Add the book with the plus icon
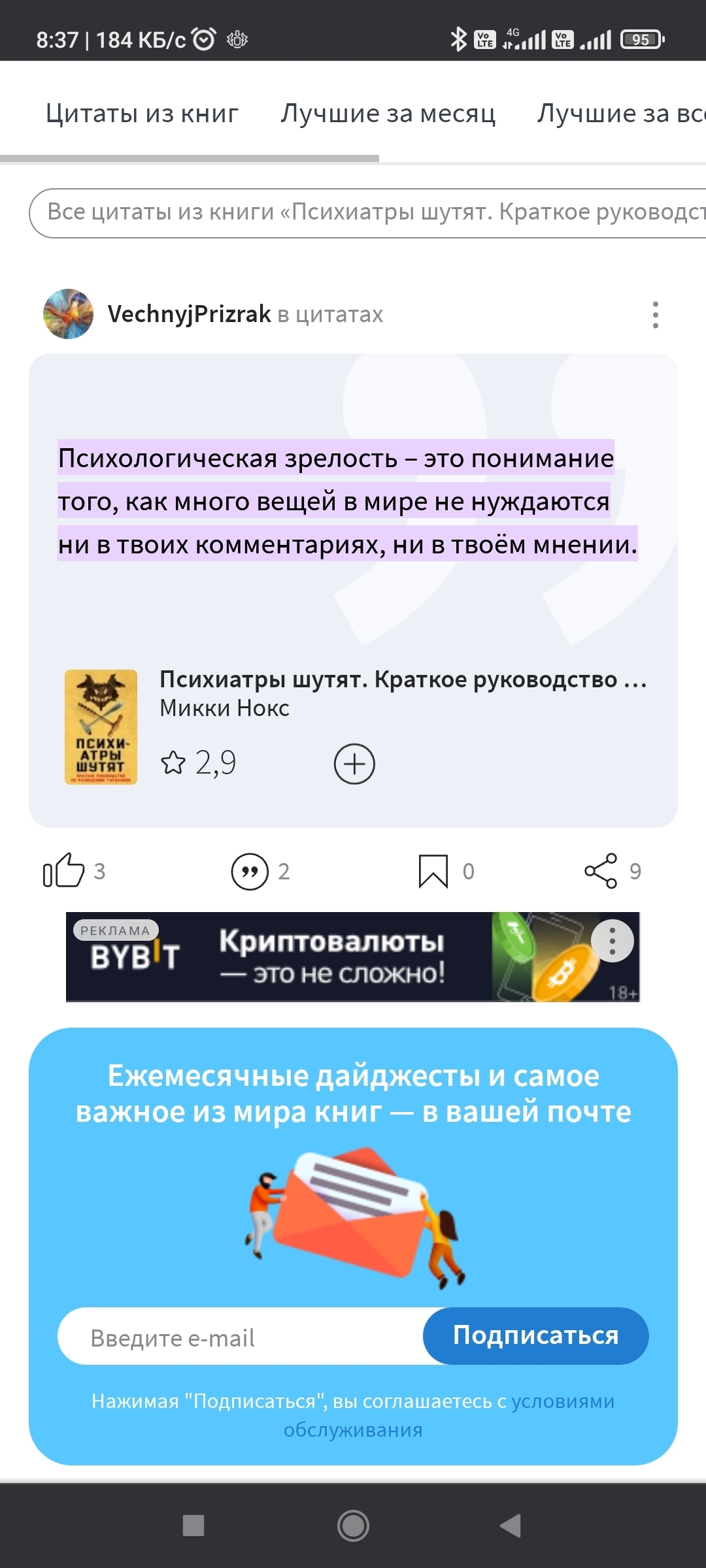This screenshot has height=1568, width=706. pyautogui.click(x=354, y=764)
